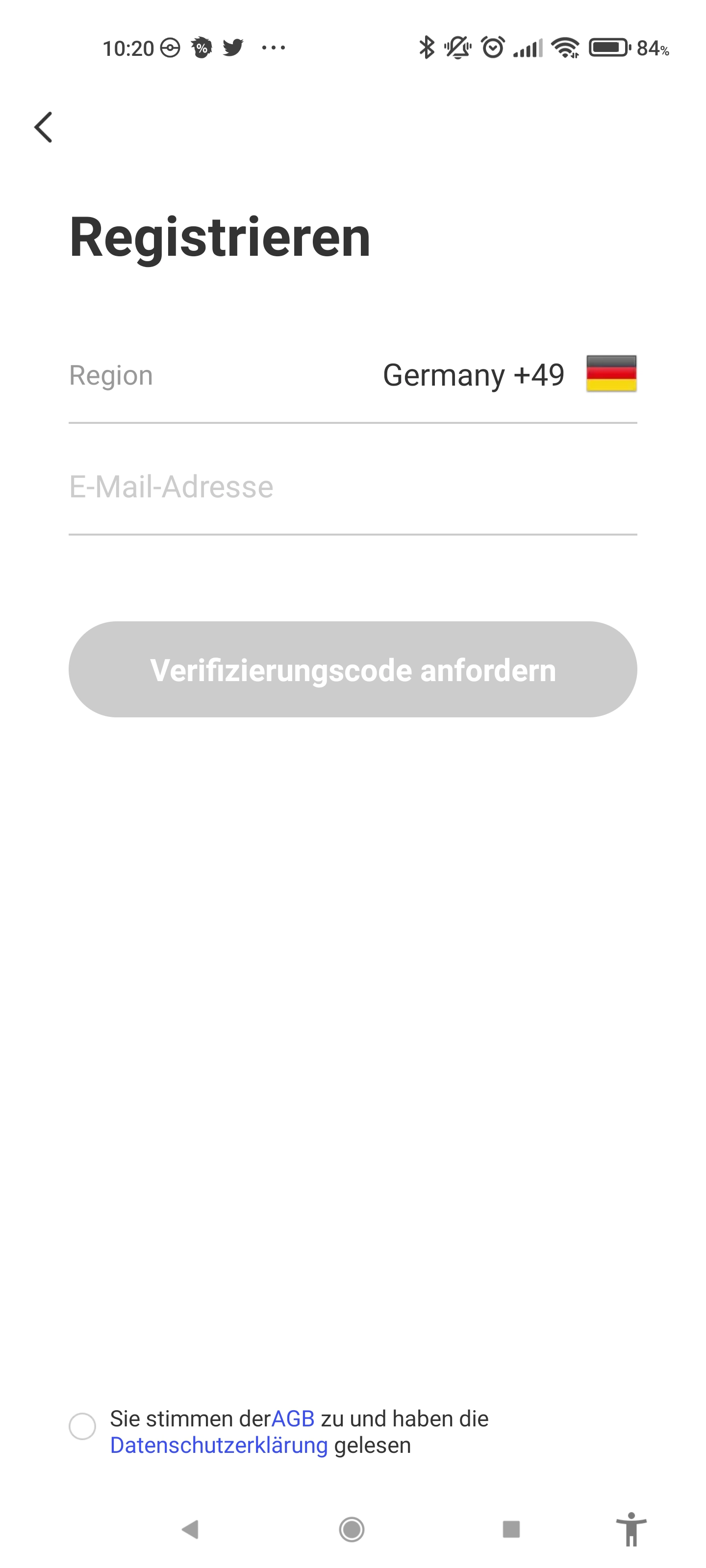The image size is (706, 1568).
Task: Focus the E-Mail-Adresse field
Action: coord(352,487)
